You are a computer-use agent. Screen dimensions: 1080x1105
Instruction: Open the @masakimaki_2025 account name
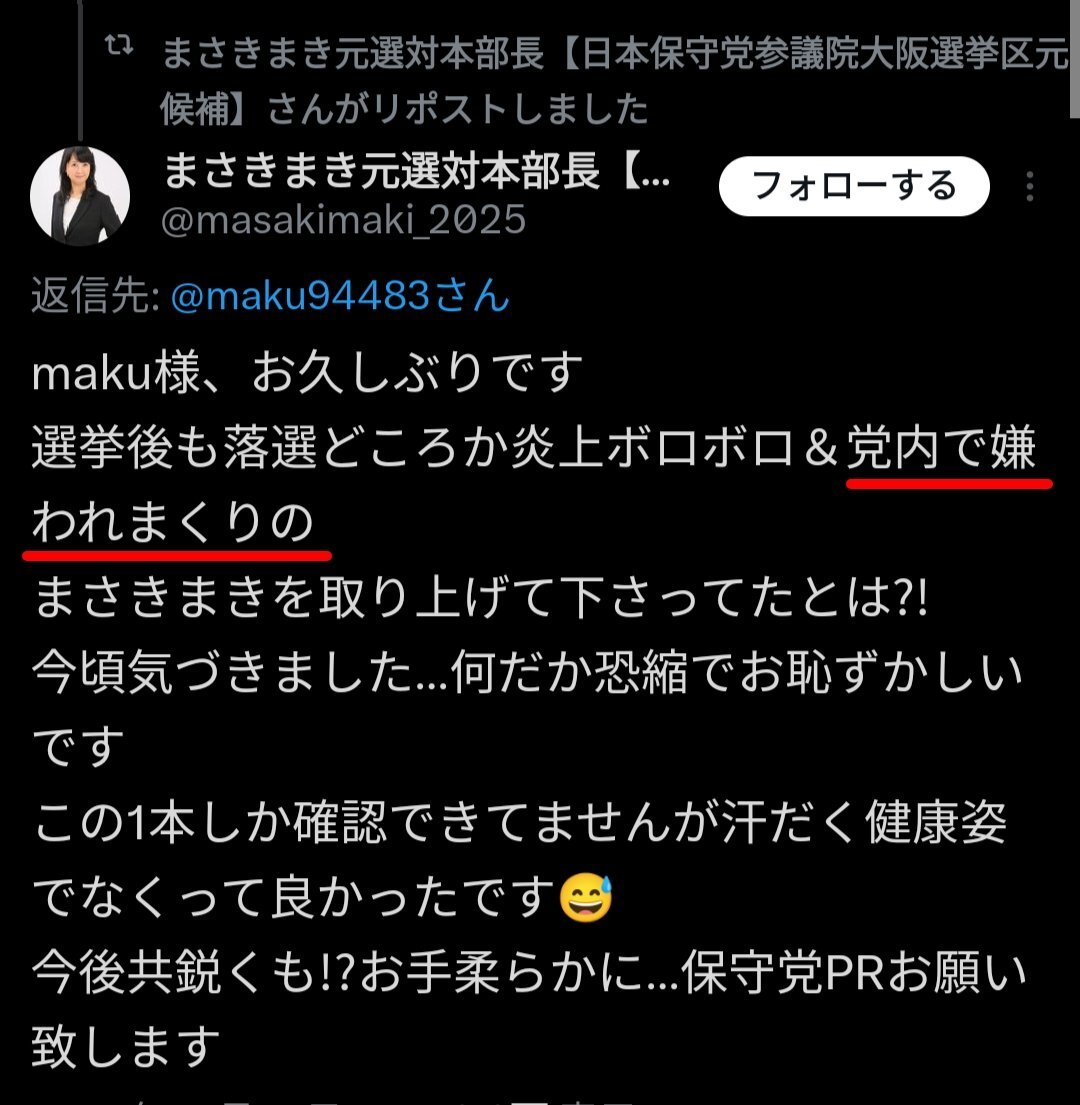pyautogui.click(x=343, y=219)
